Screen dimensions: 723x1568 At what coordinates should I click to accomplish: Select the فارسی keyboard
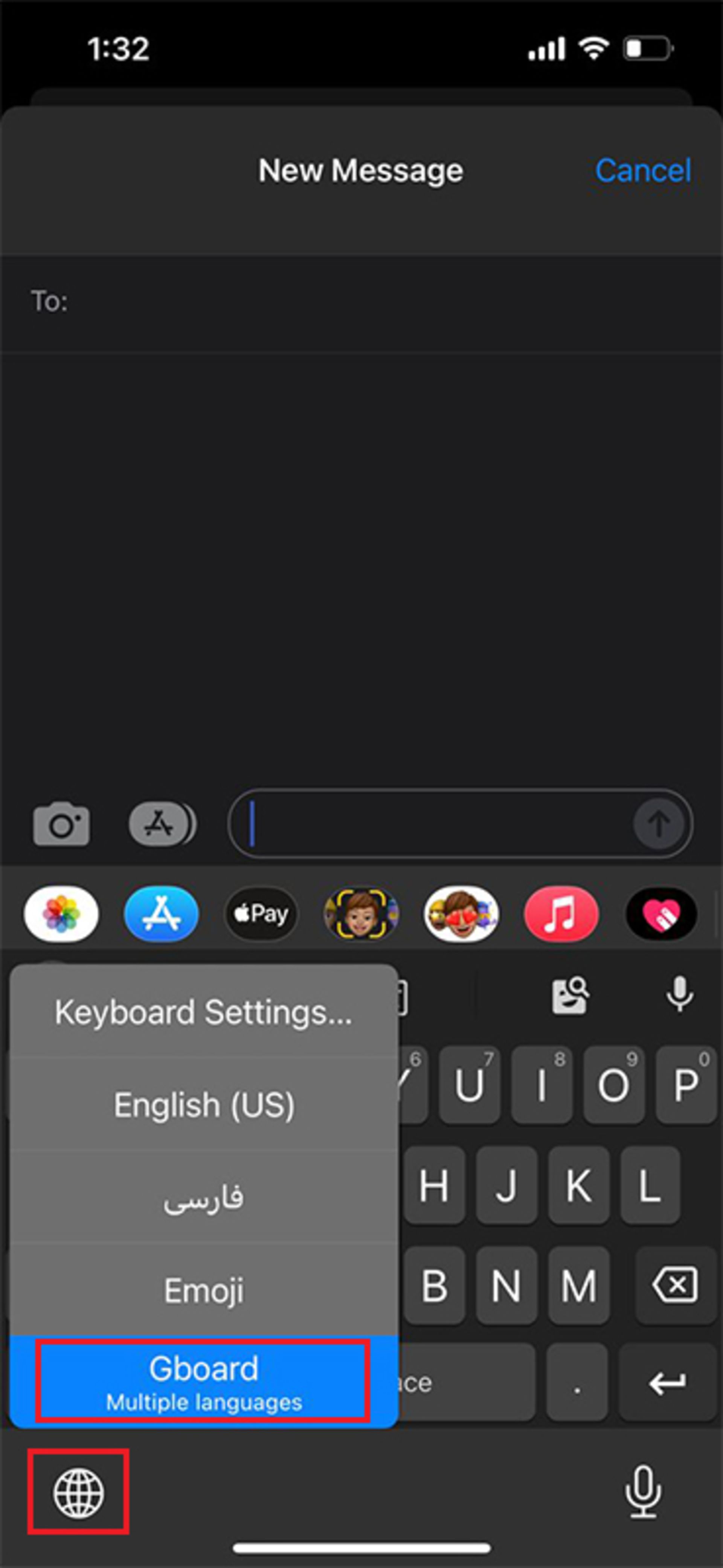[x=204, y=1197]
